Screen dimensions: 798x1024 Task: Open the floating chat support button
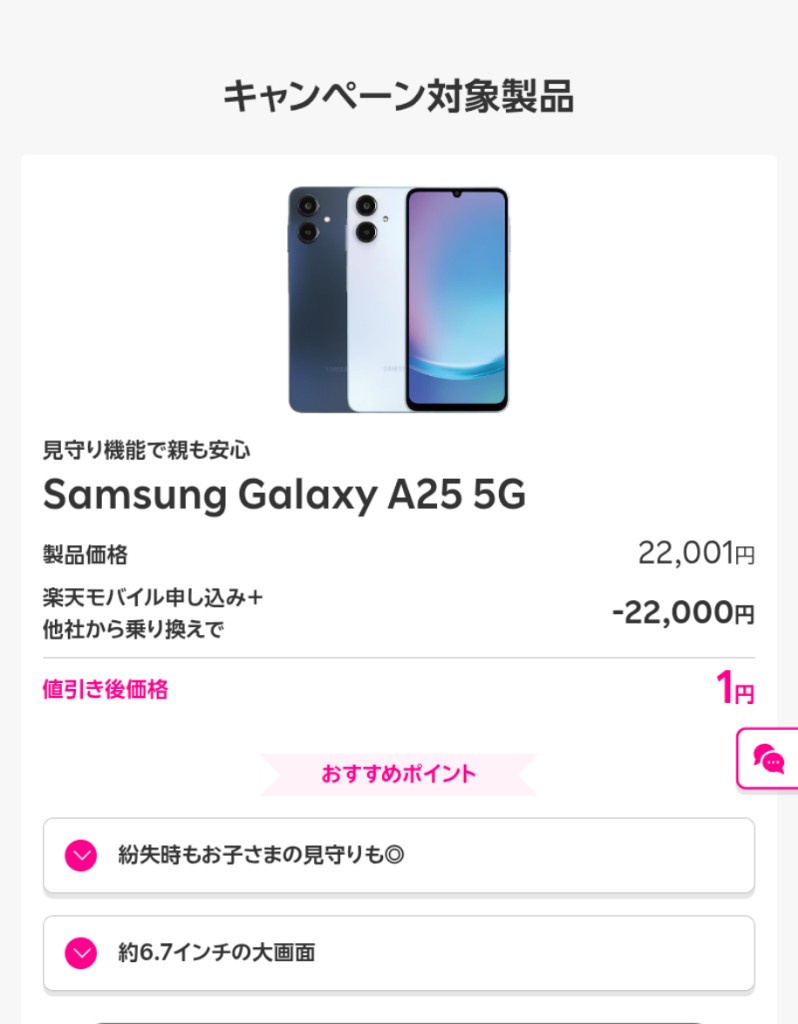[769, 759]
